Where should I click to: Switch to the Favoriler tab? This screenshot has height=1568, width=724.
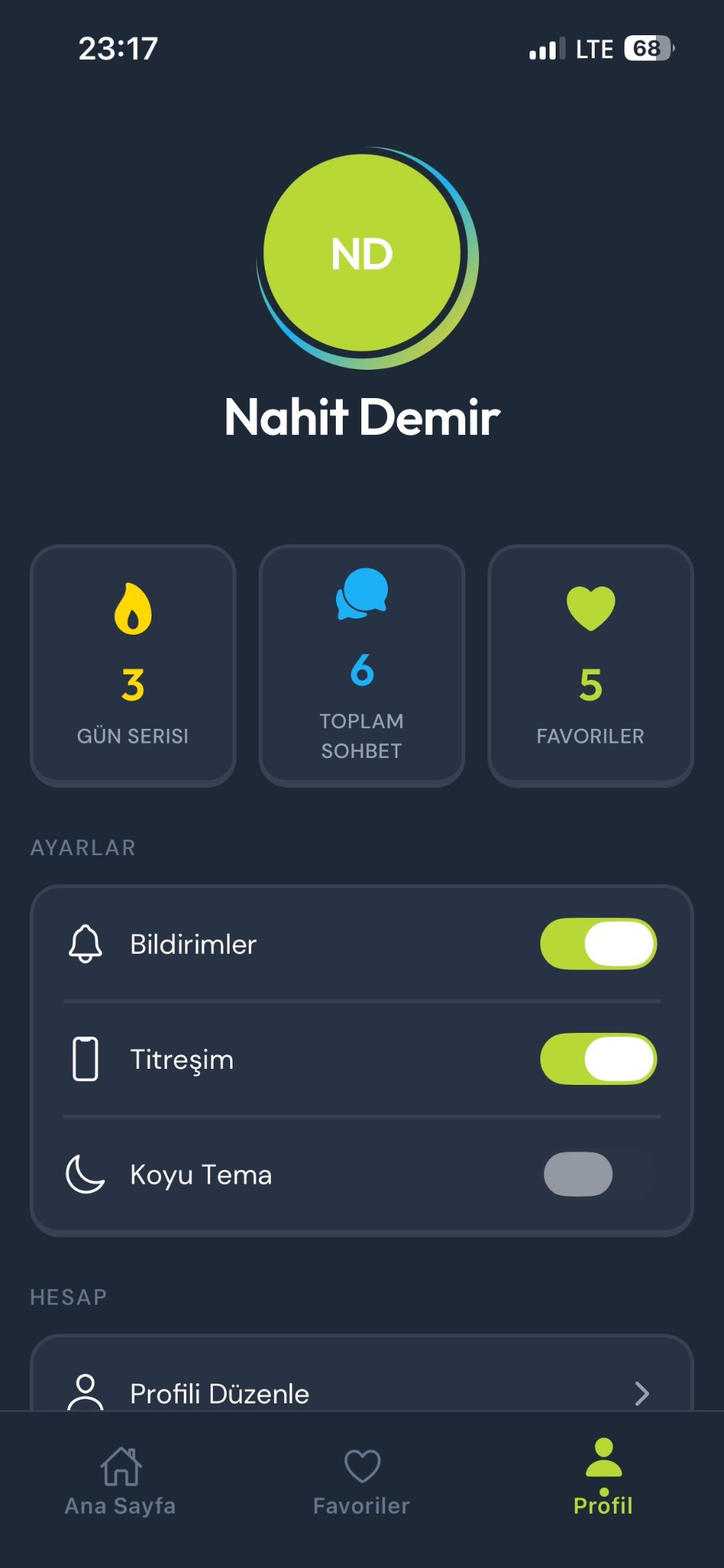[360, 1479]
